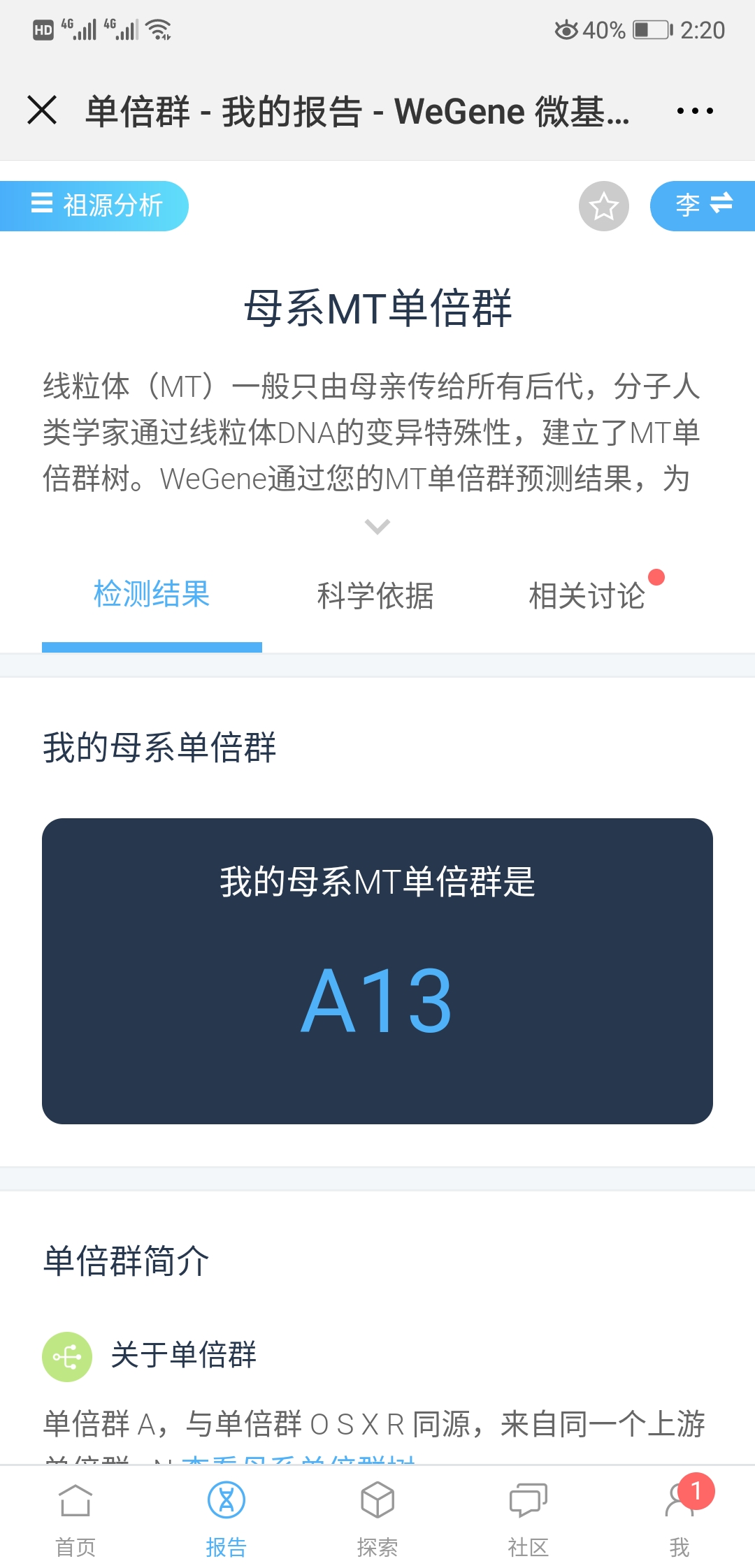Image resolution: width=755 pixels, height=1568 pixels.
Task: Open the A13 haplogroup result card
Action: [377, 971]
